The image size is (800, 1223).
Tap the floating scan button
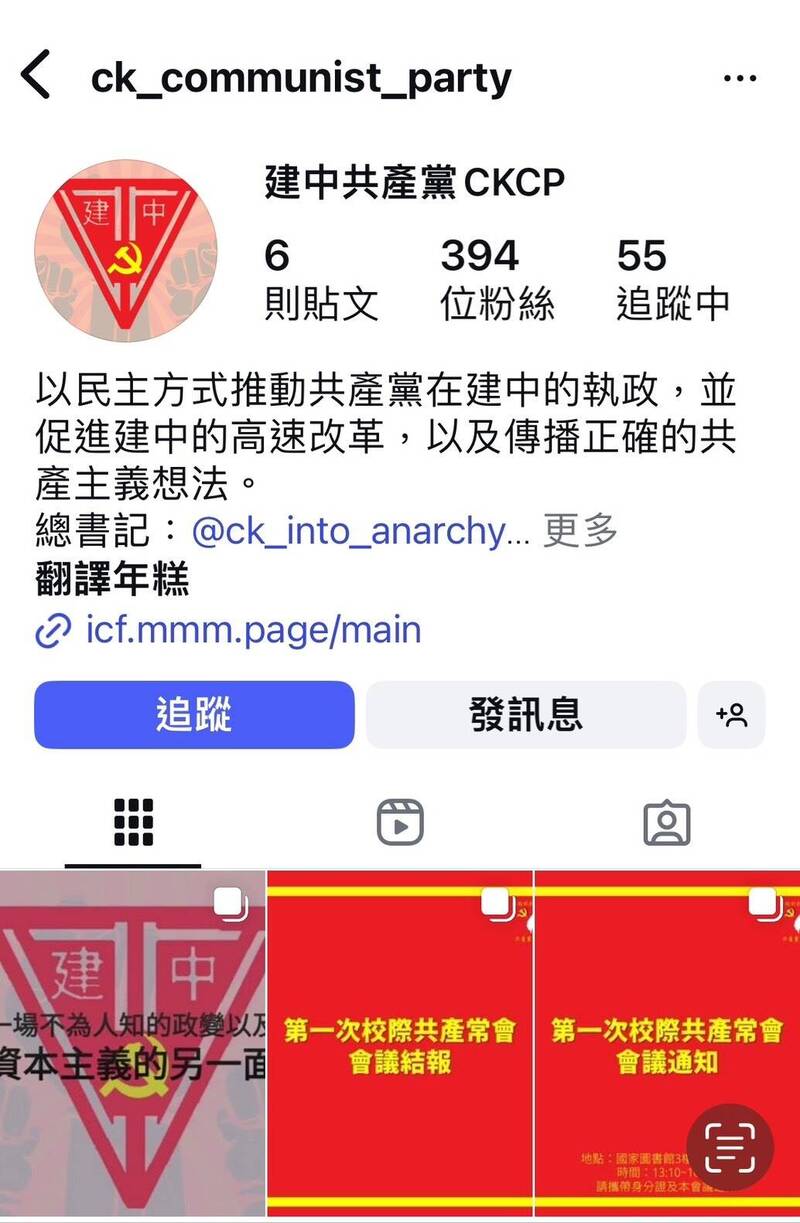point(729,1148)
